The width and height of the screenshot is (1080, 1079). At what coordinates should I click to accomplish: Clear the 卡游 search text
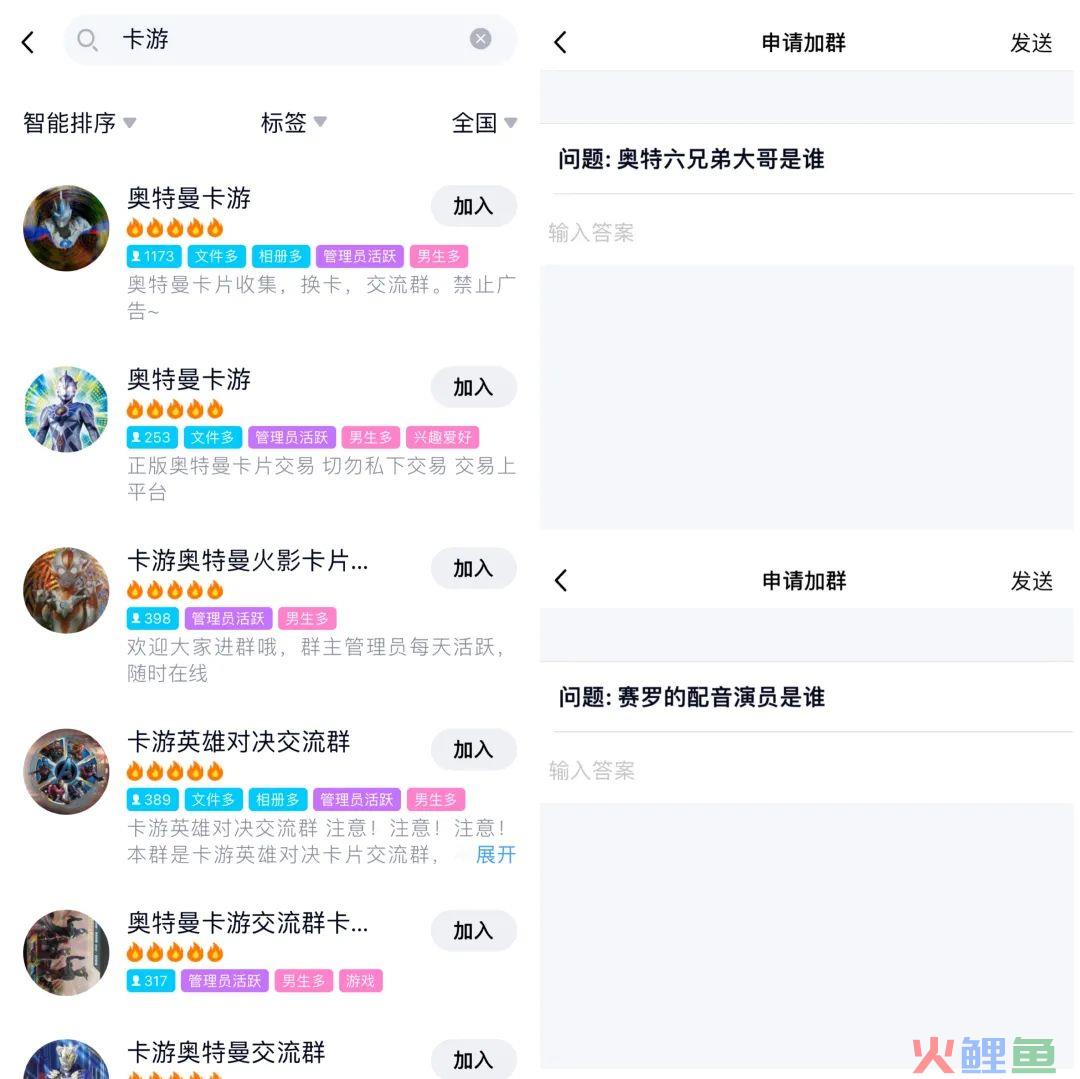pos(481,39)
